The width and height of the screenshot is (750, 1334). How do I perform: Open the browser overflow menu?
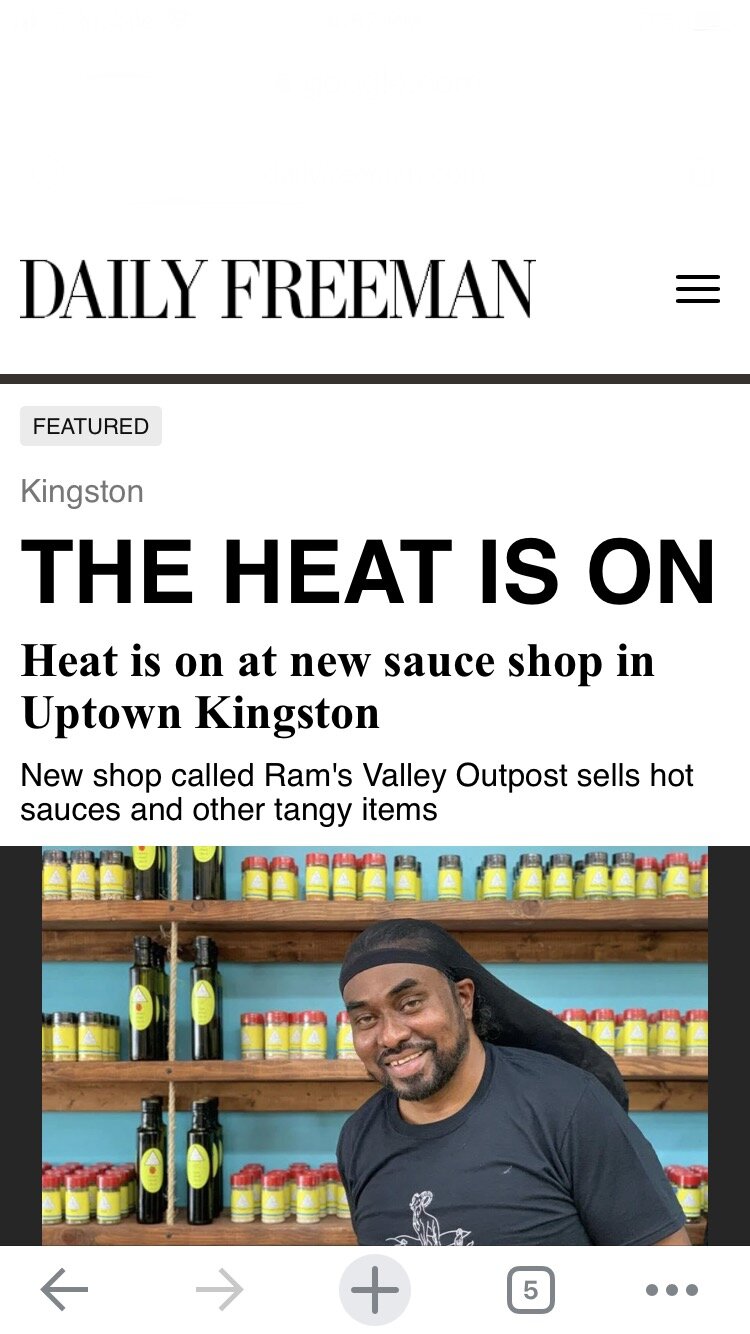pyautogui.click(x=671, y=1290)
